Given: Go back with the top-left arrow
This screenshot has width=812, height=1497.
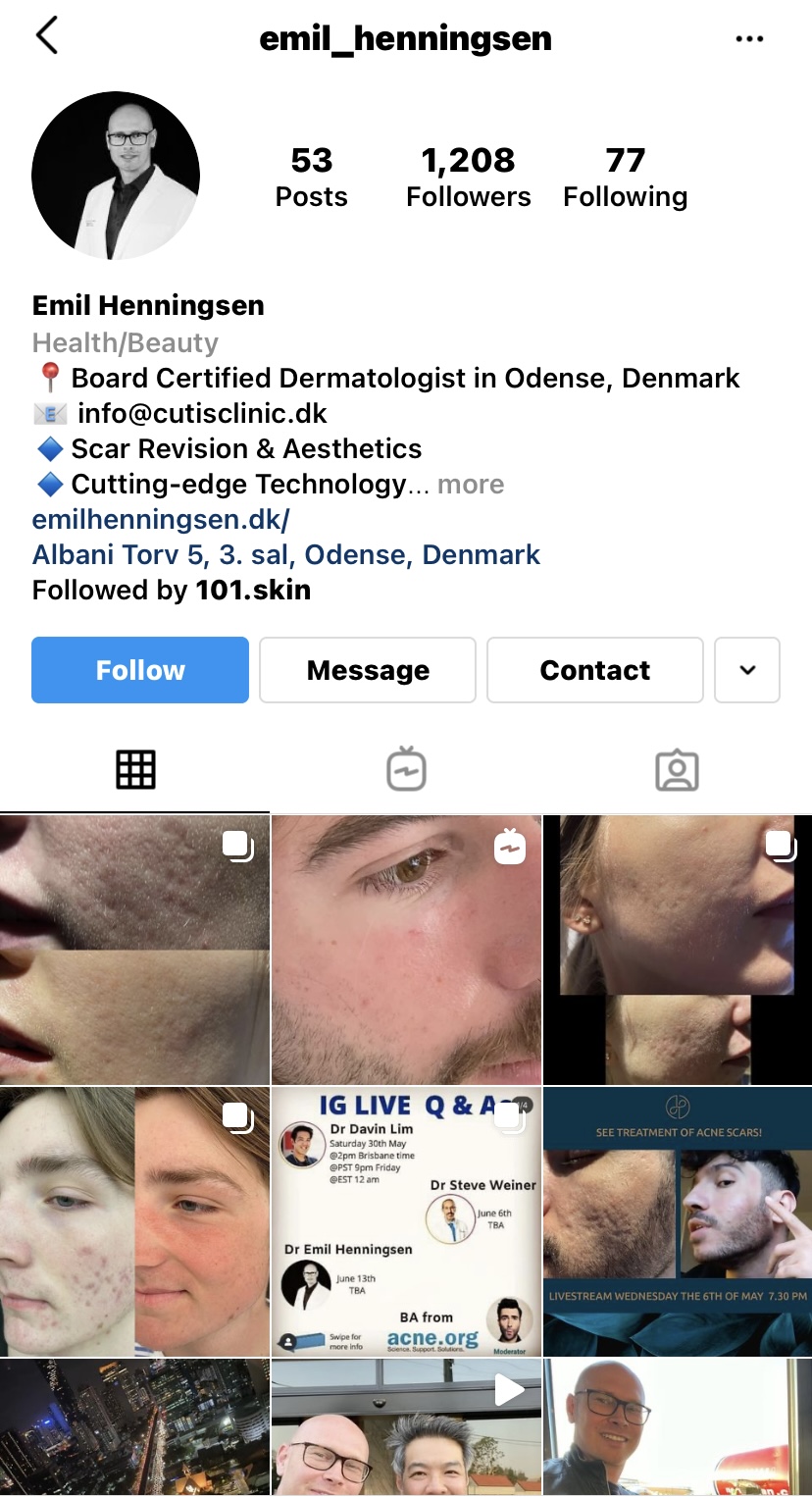Looking at the screenshot, I should pos(46,37).
